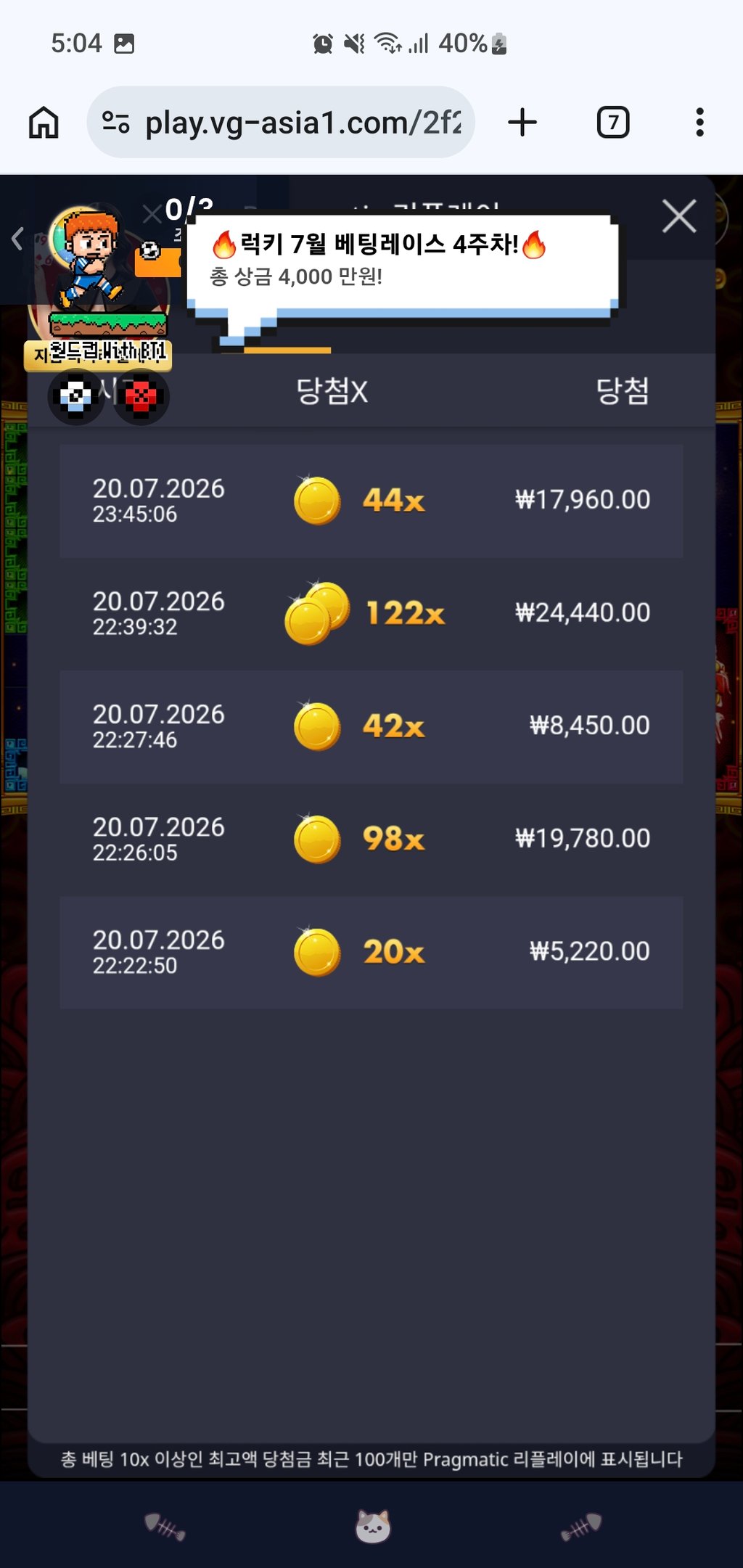
Task: Open the 122x replay from 22:39:32
Action: (371, 614)
